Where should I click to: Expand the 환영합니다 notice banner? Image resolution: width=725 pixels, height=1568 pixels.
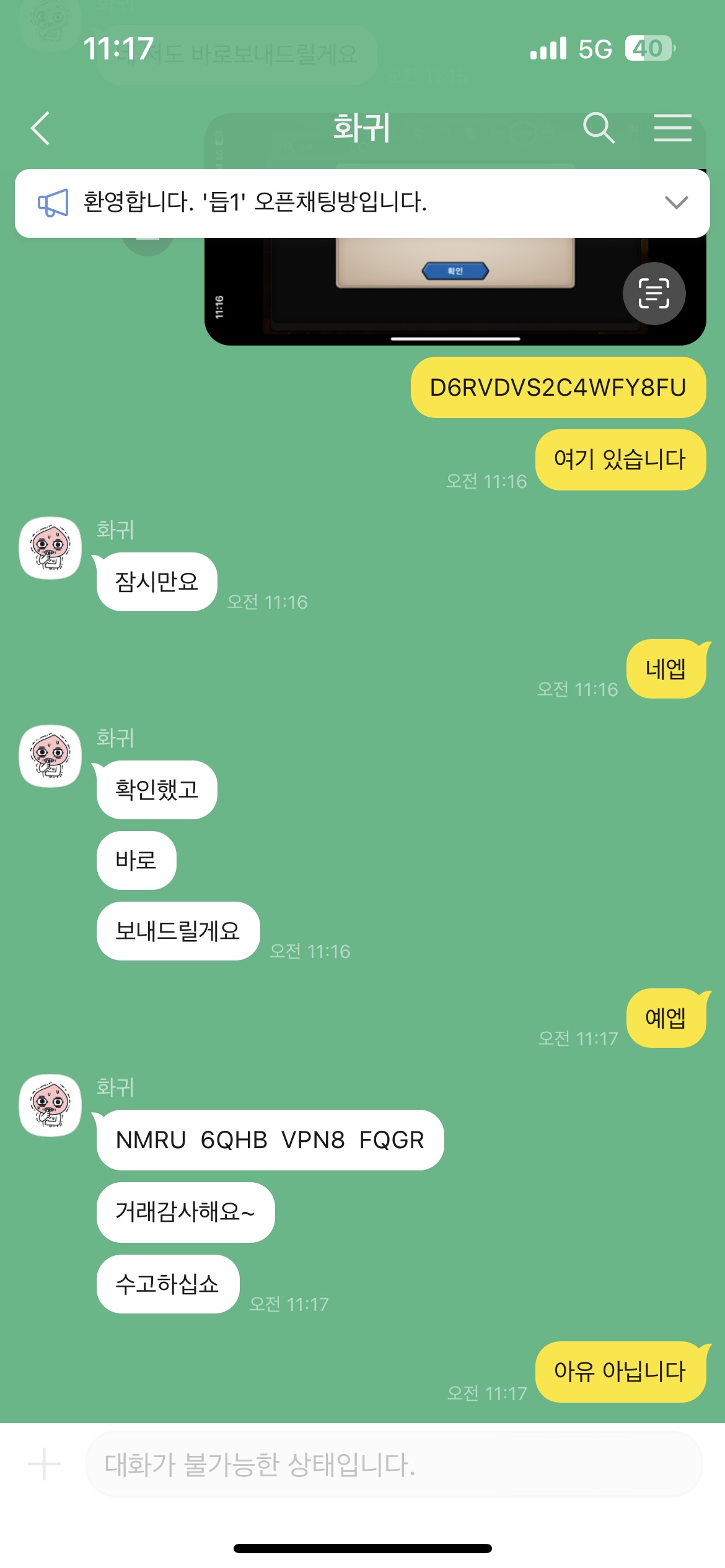[675, 203]
